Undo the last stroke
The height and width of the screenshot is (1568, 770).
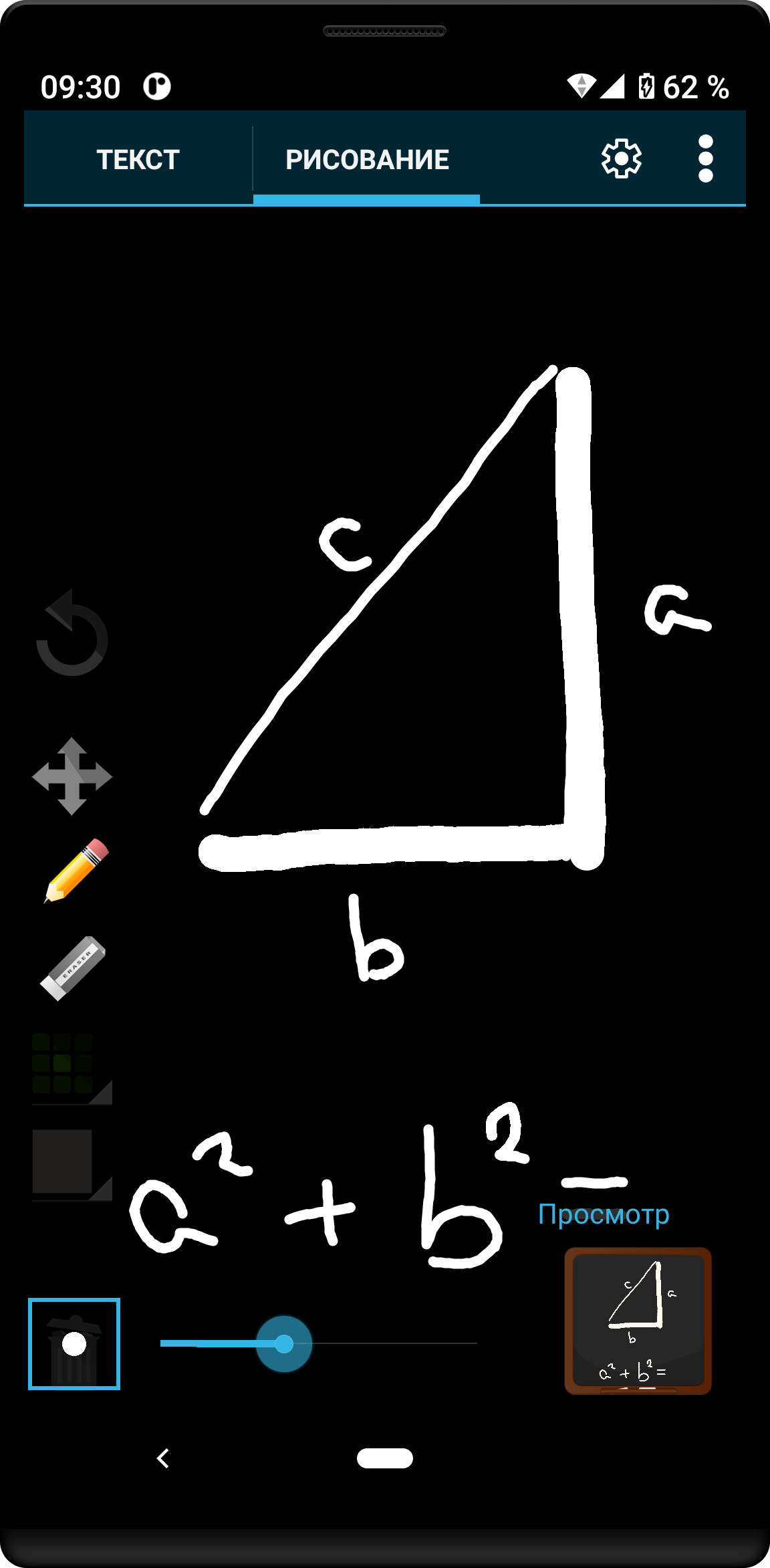pyautogui.click(x=72, y=634)
